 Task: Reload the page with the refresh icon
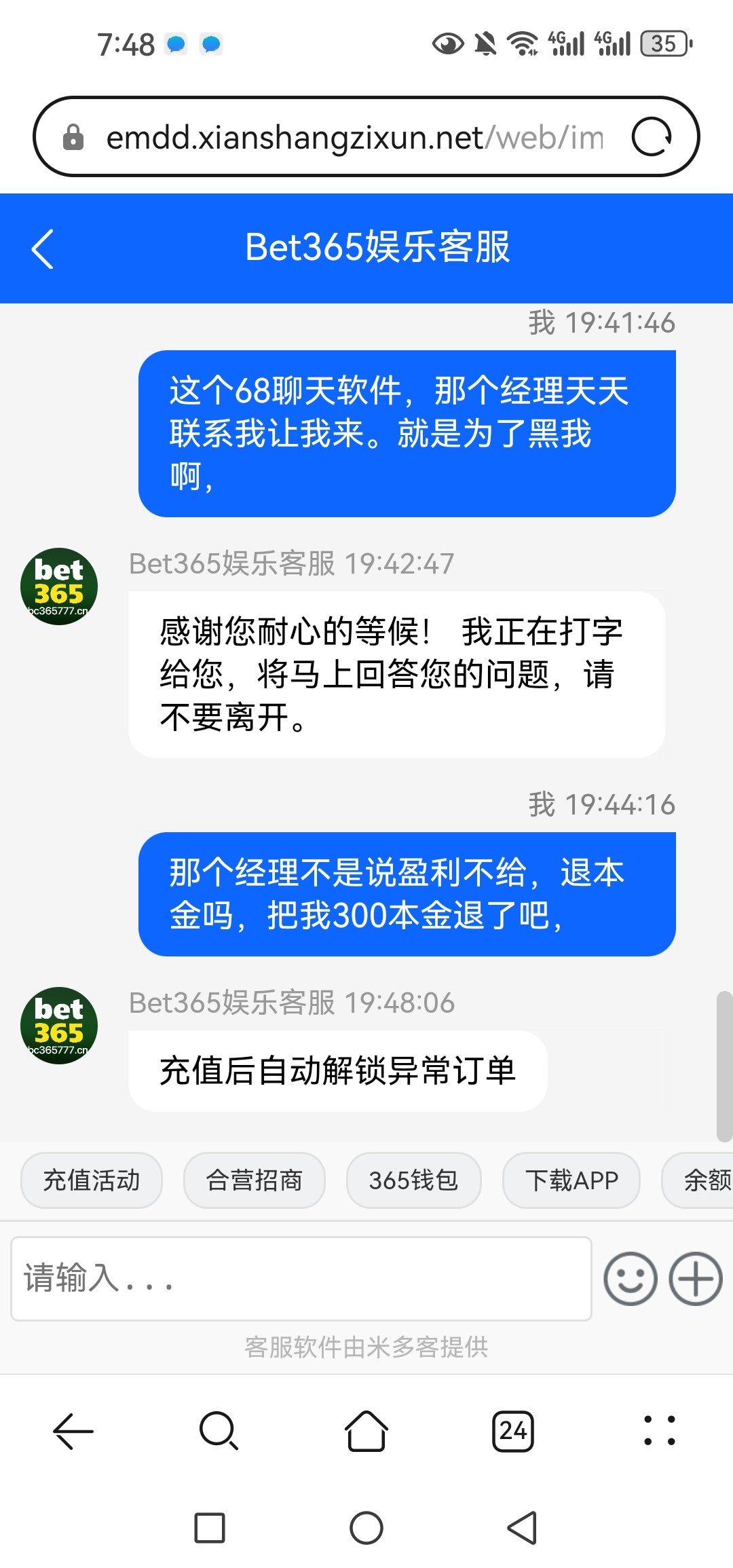tap(652, 137)
